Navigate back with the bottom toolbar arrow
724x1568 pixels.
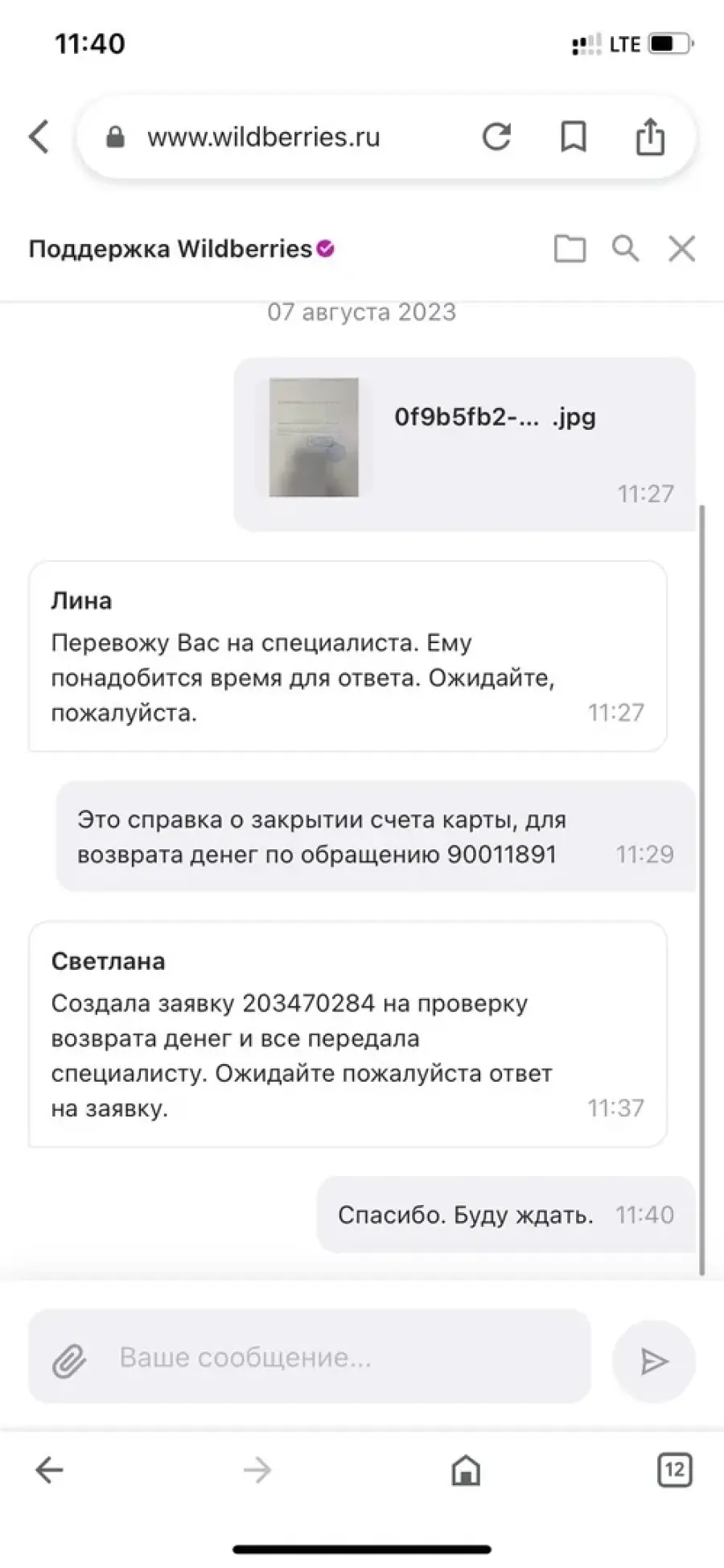coord(49,1470)
